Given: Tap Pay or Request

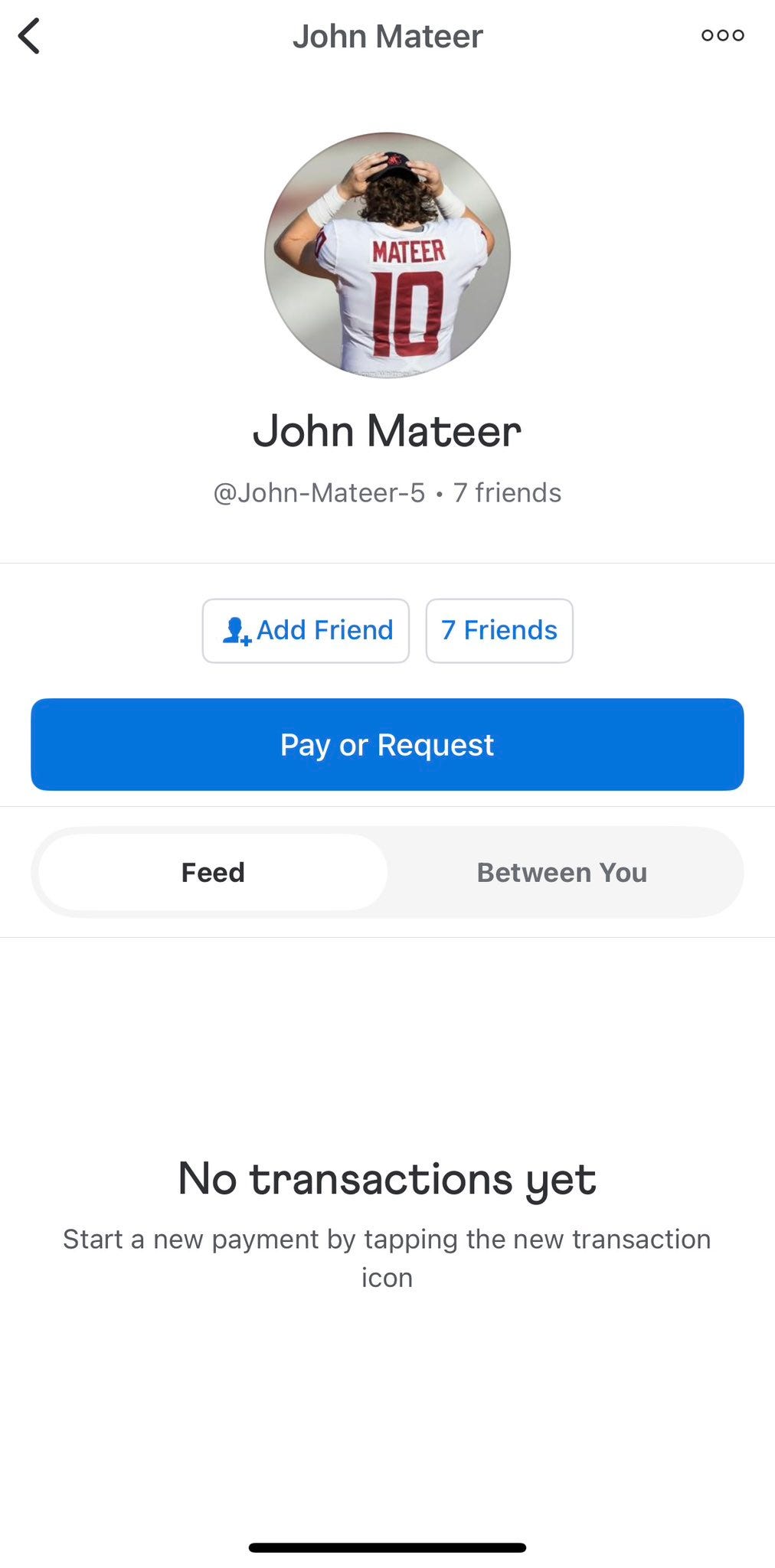Looking at the screenshot, I should point(387,744).
